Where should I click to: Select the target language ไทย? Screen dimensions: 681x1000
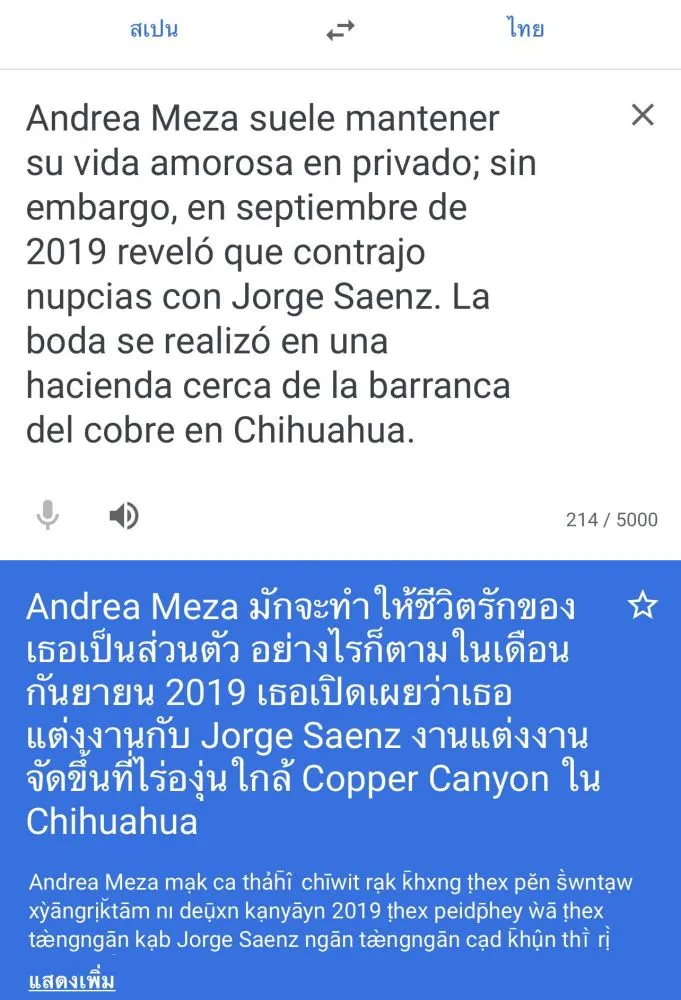pyautogui.click(x=524, y=29)
